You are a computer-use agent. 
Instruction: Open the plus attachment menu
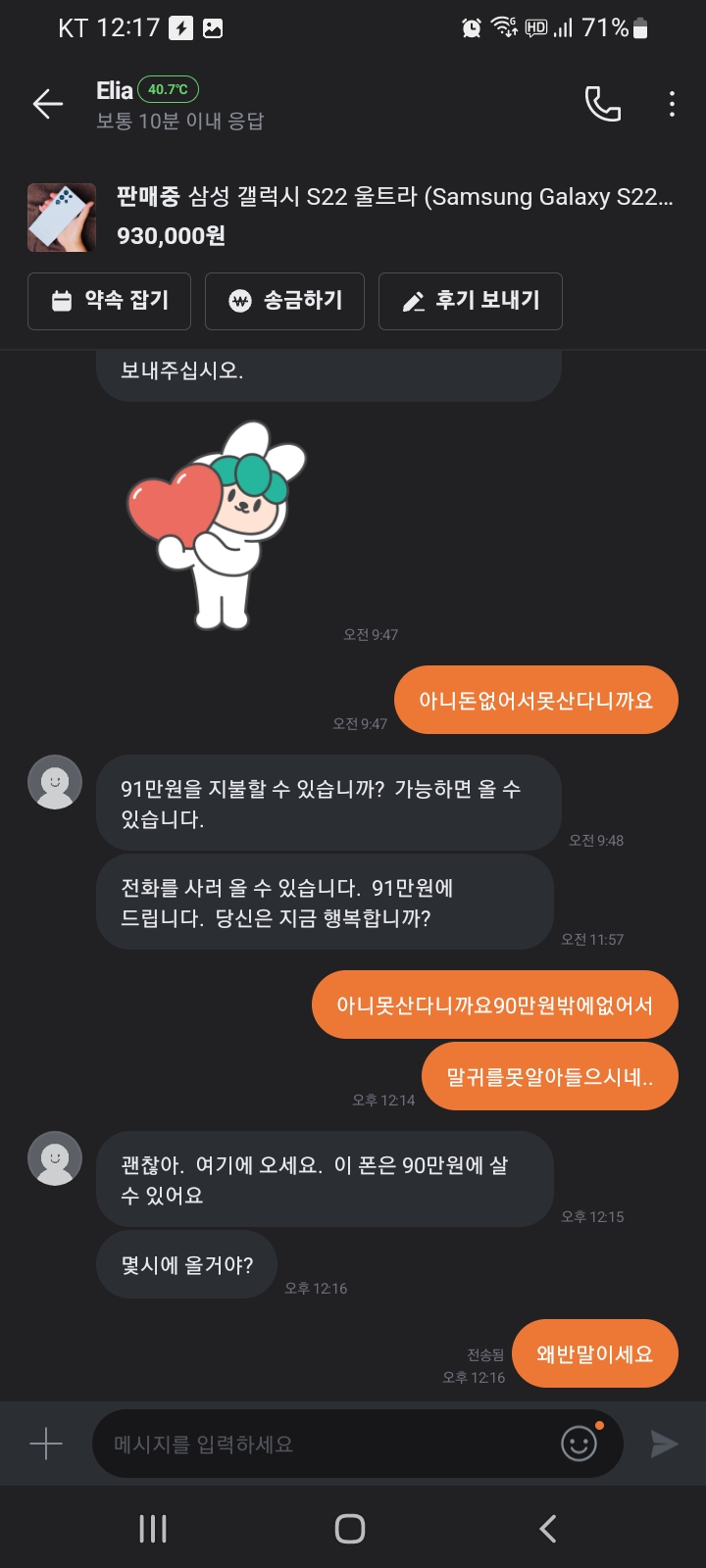(x=46, y=1444)
